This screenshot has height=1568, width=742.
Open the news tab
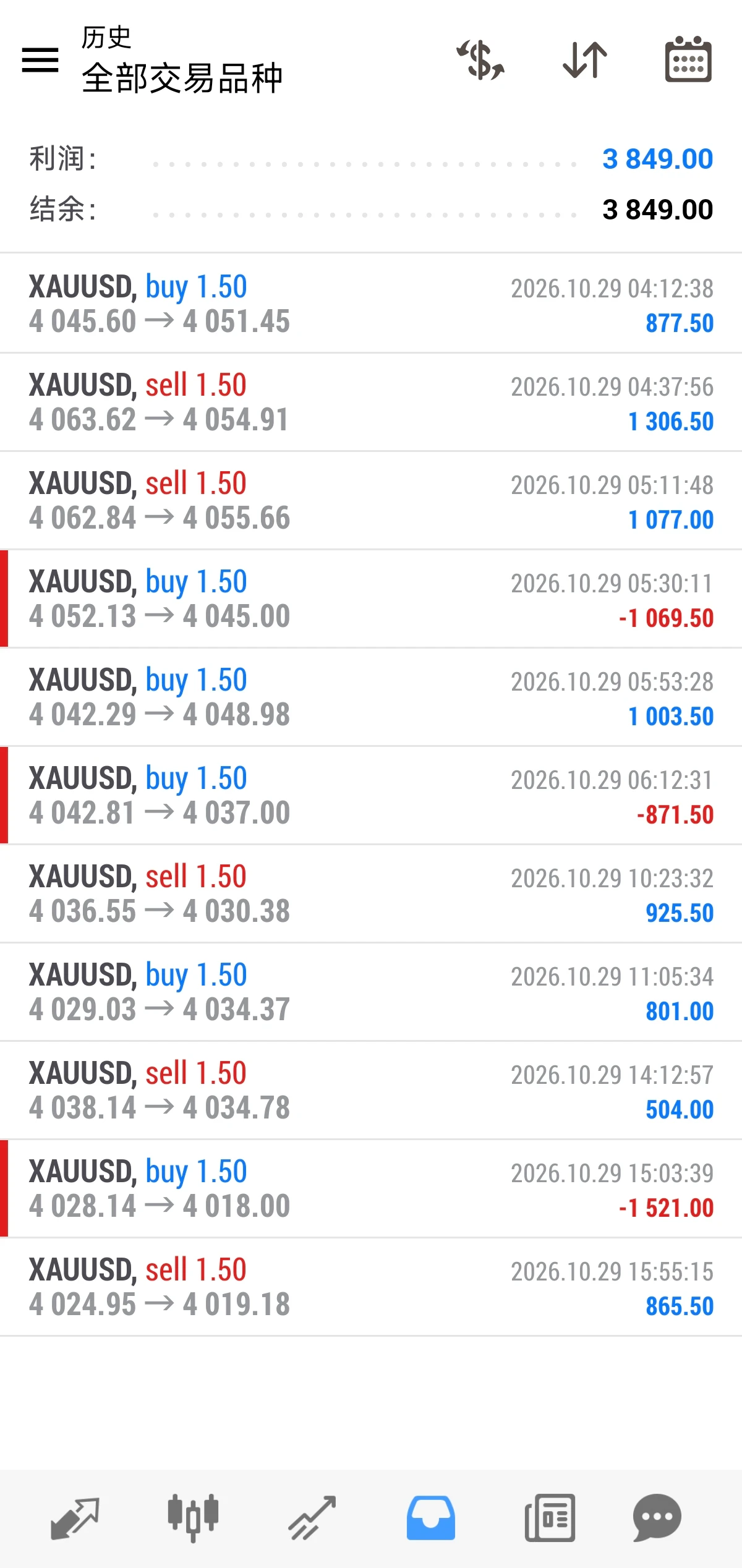point(550,1518)
